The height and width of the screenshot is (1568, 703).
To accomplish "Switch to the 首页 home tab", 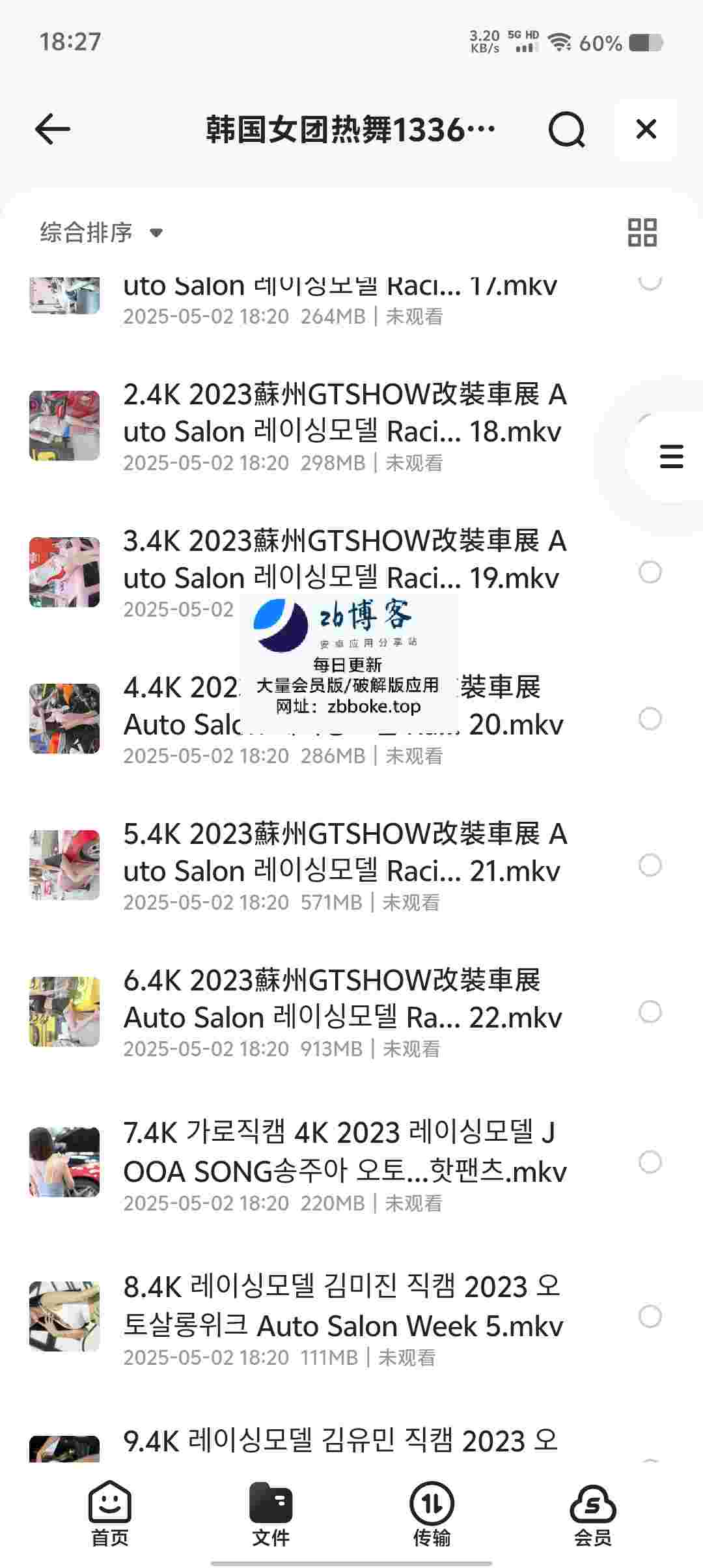I will 109,1514.
